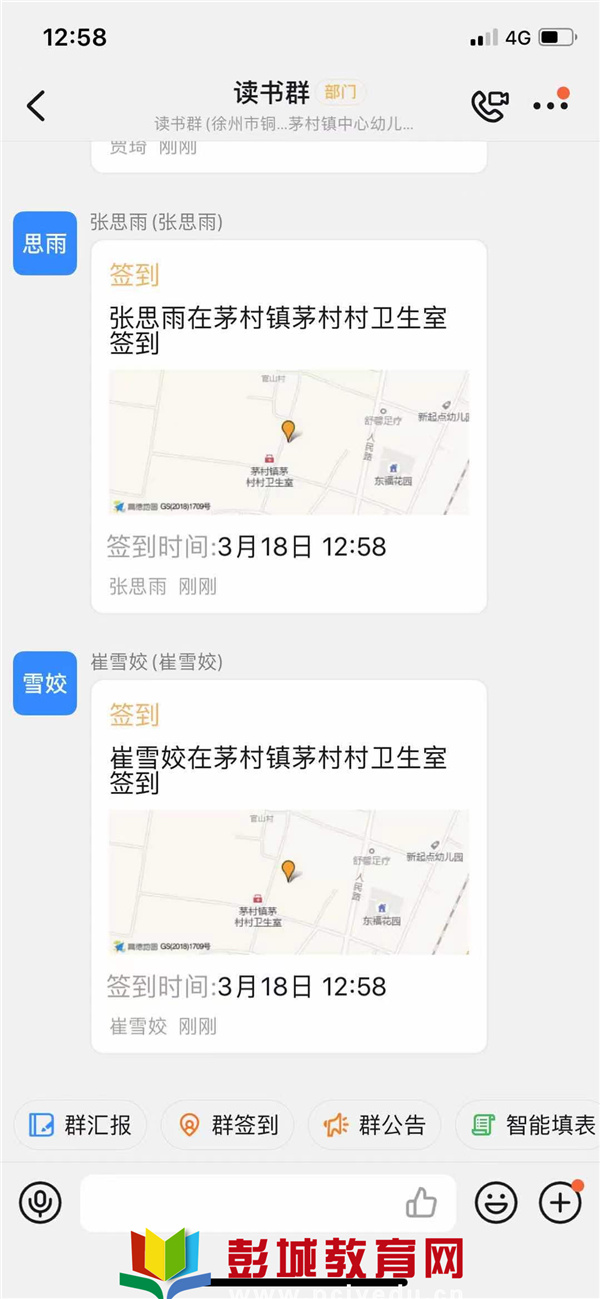Open 张思雨's avatar profile

[x=45, y=243]
